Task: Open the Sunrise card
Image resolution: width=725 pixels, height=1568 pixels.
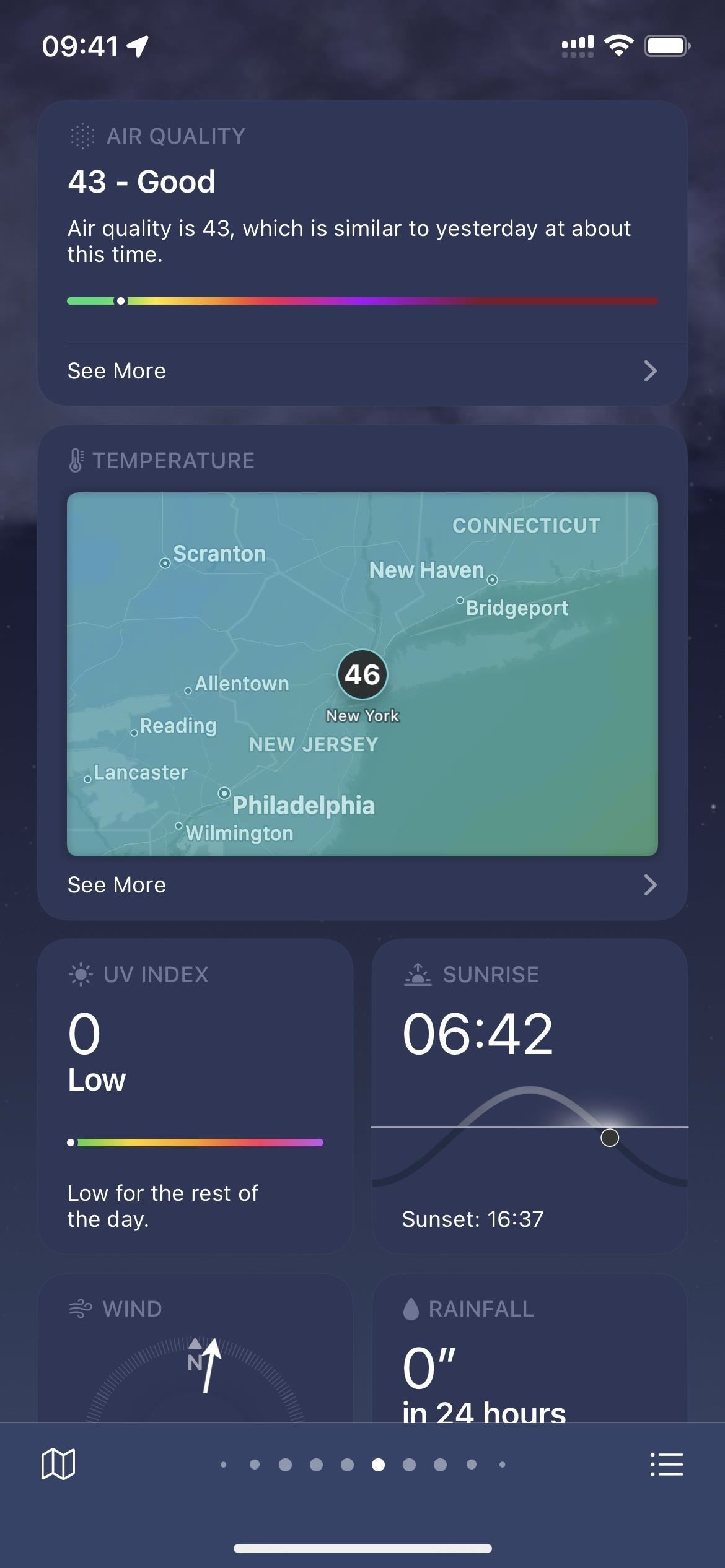Action: click(530, 1096)
